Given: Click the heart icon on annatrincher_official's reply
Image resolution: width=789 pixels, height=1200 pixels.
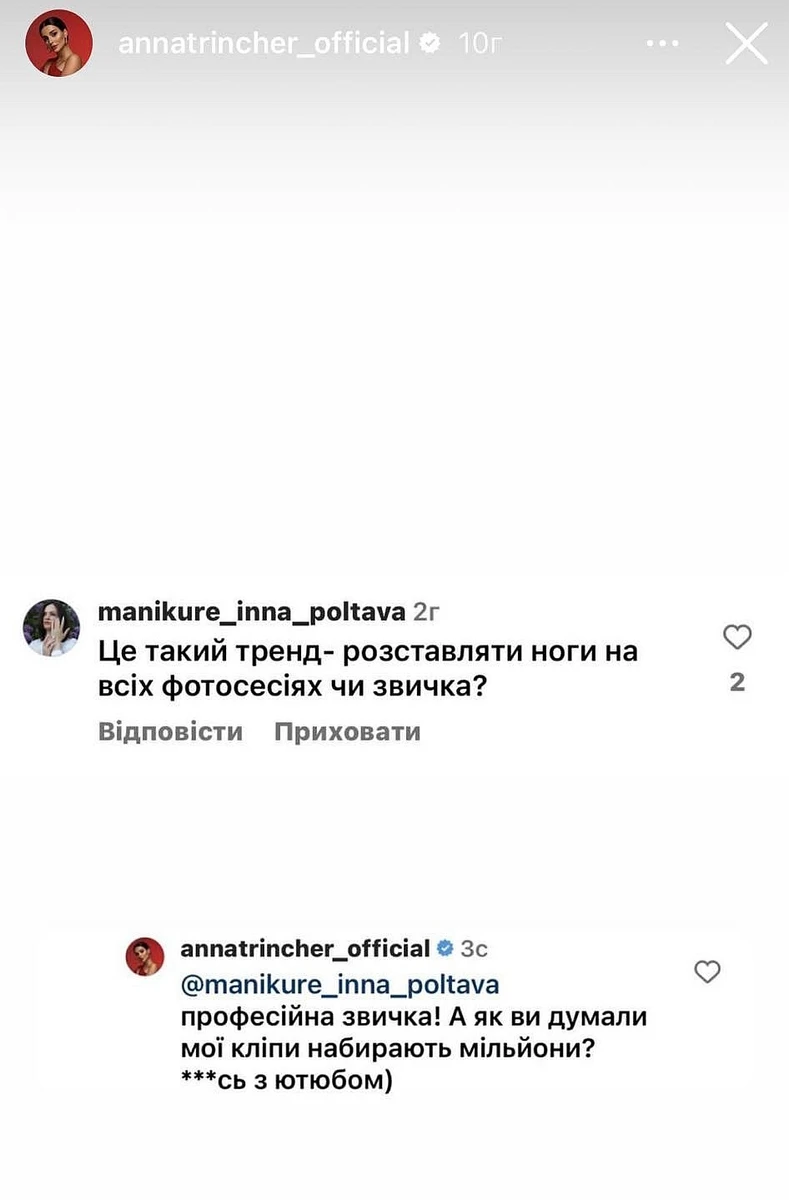Looking at the screenshot, I should coord(708,971).
